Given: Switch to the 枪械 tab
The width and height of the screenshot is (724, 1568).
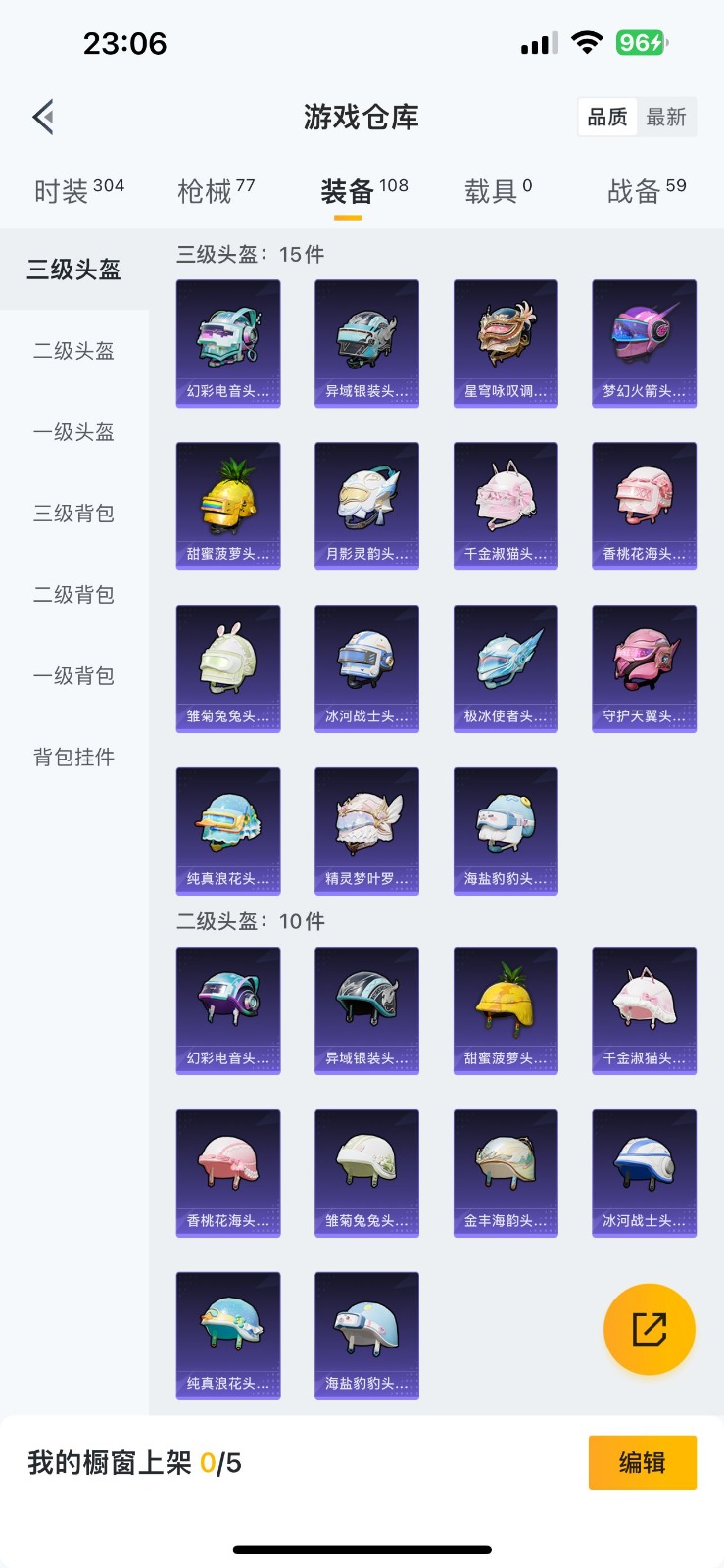Looking at the screenshot, I should click(217, 190).
